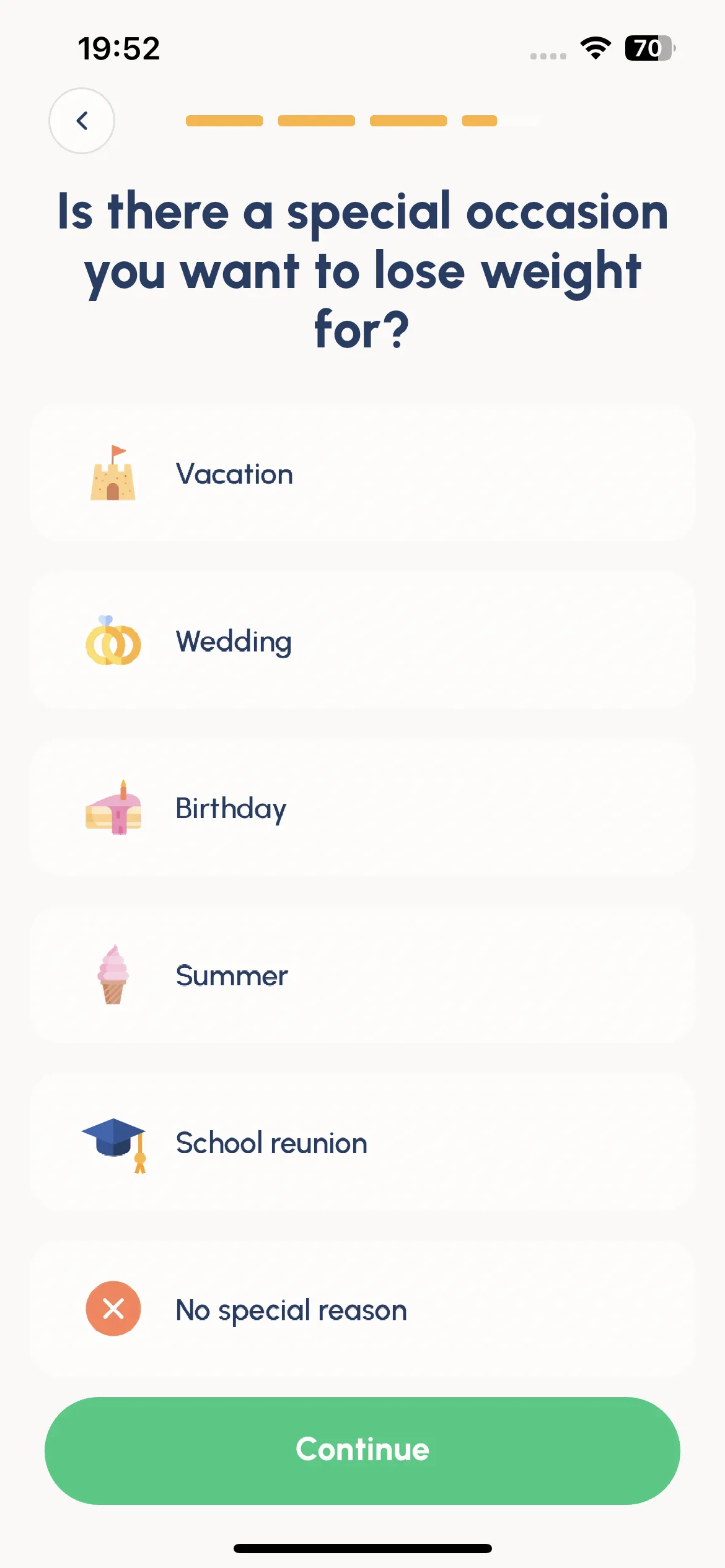Select the Vacation option
Screen dimensions: 725x1568
coord(362,474)
